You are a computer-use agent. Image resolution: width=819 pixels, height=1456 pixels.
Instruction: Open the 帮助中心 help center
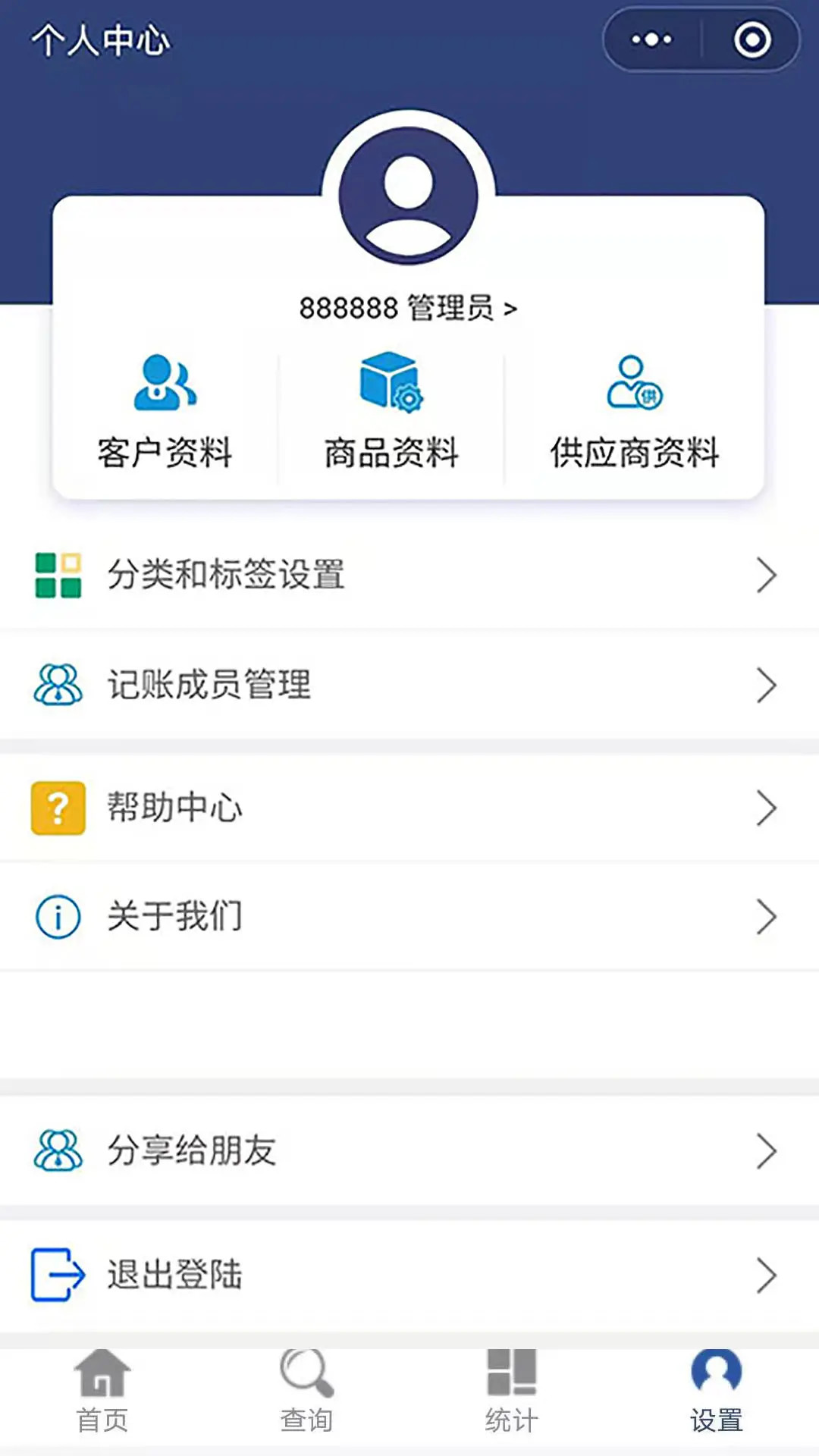click(x=409, y=808)
